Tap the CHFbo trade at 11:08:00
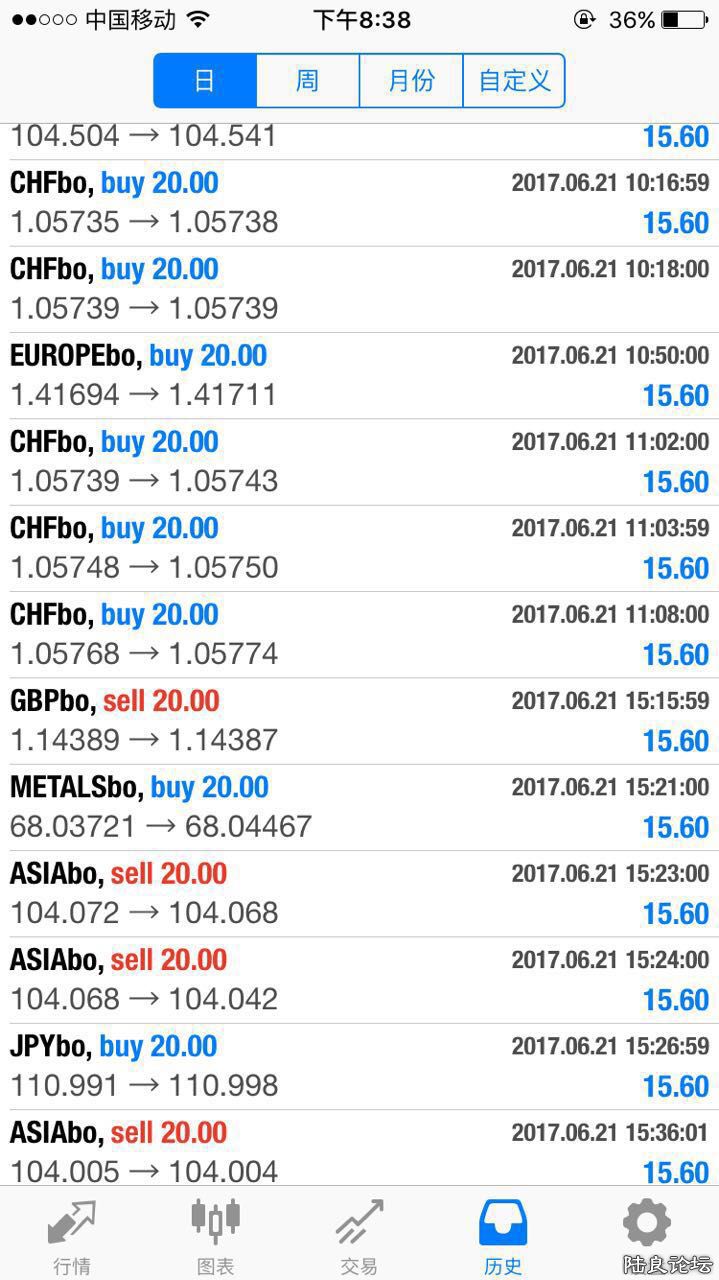 pos(359,635)
